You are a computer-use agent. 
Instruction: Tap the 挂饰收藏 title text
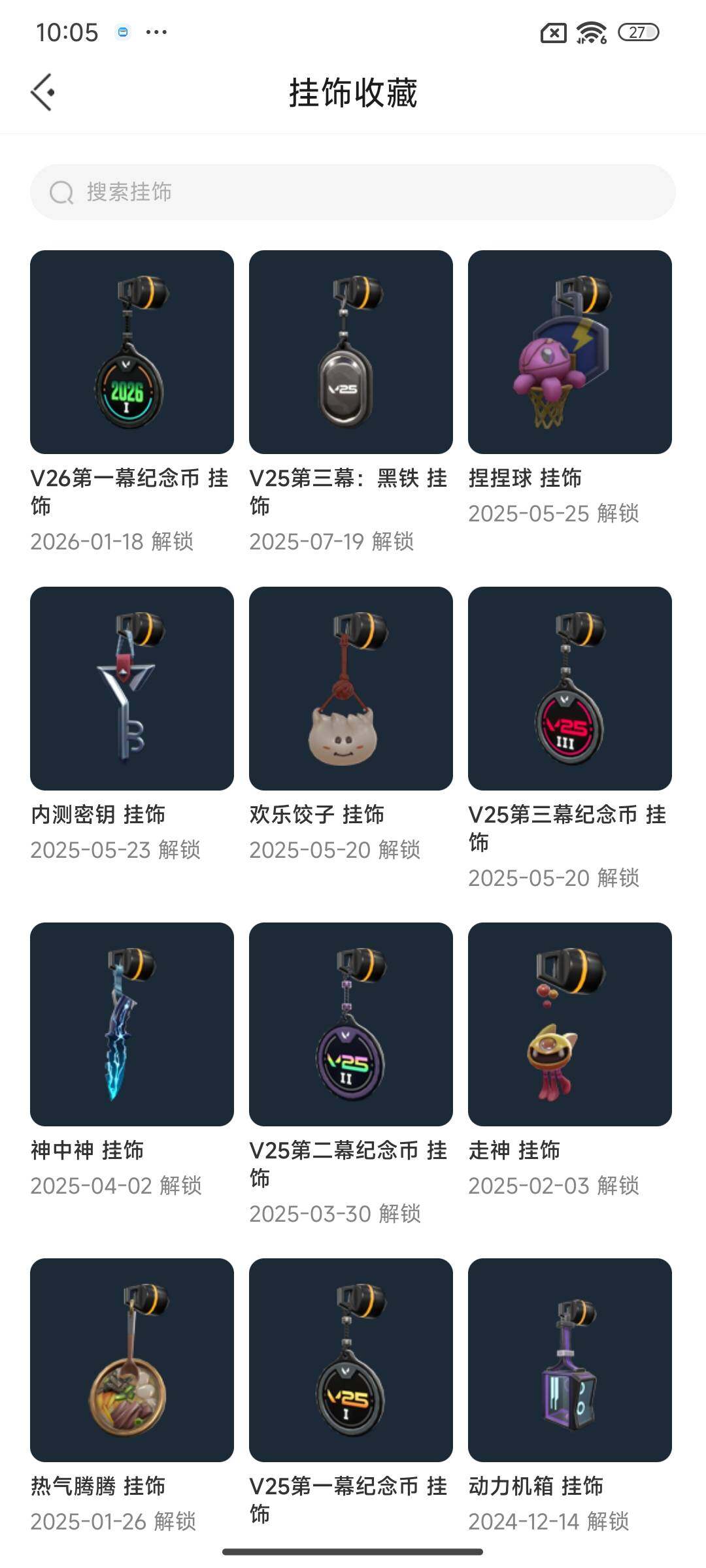click(x=353, y=91)
